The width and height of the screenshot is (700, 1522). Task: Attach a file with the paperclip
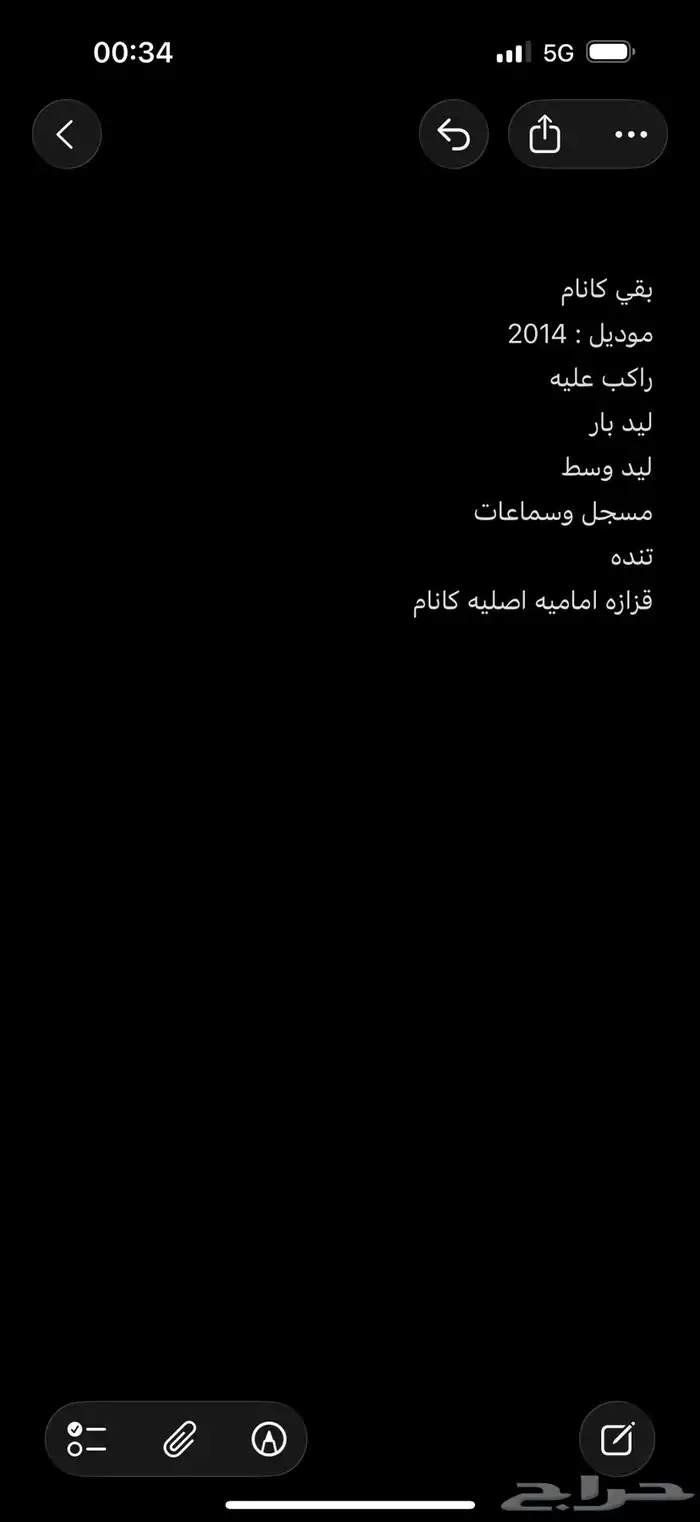(x=179, y=1439)
